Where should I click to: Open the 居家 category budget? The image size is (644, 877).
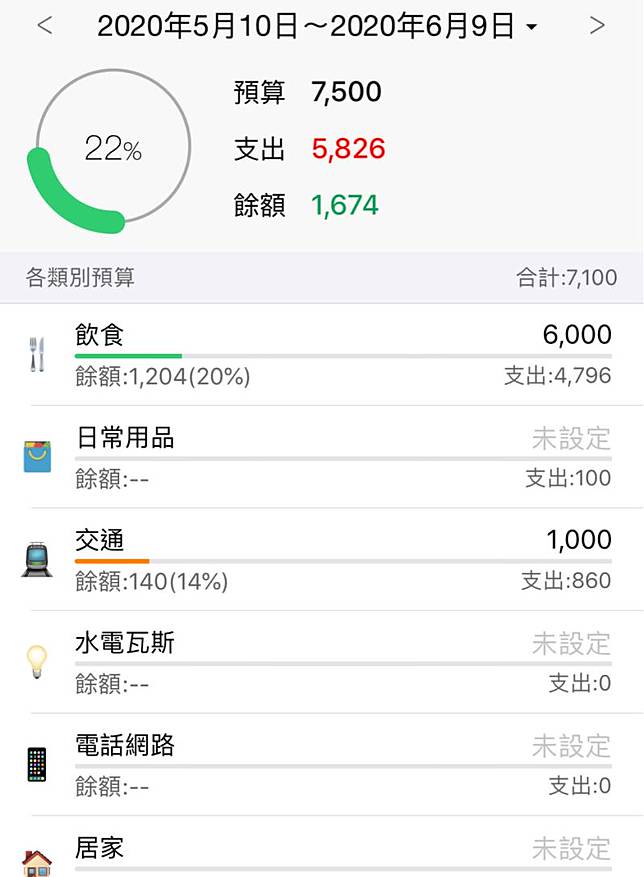coord(340,852)
